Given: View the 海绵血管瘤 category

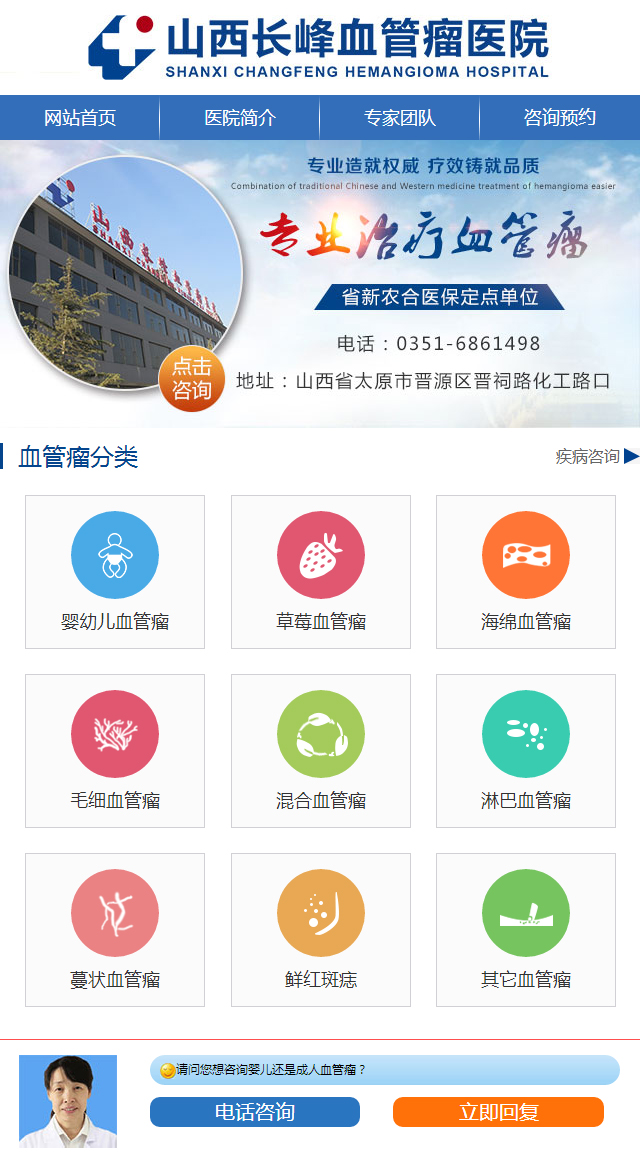Looking at the screenshot, I should tap(526, 572).
